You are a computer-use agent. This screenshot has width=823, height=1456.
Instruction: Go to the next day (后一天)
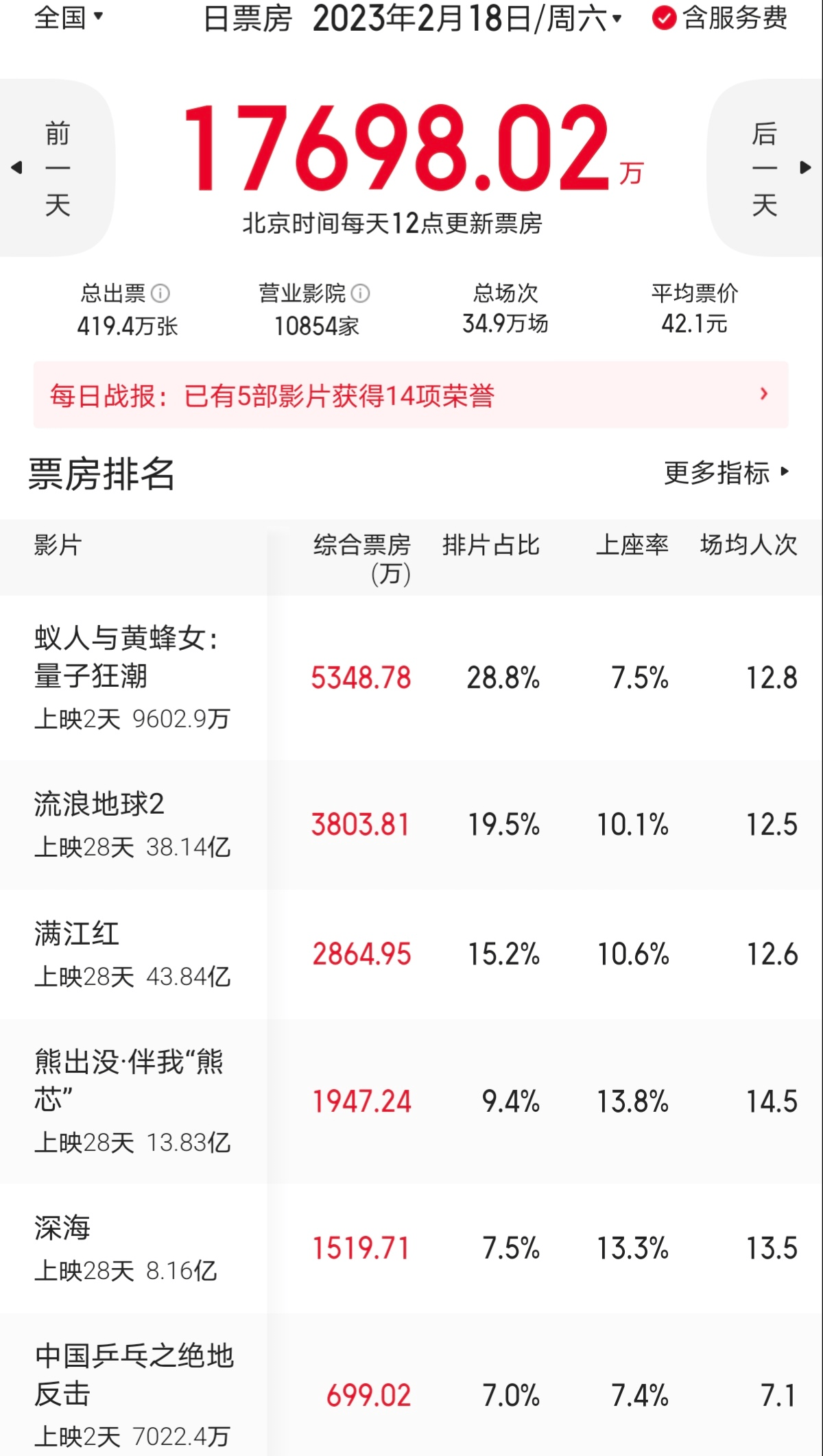tap(765, 168)
